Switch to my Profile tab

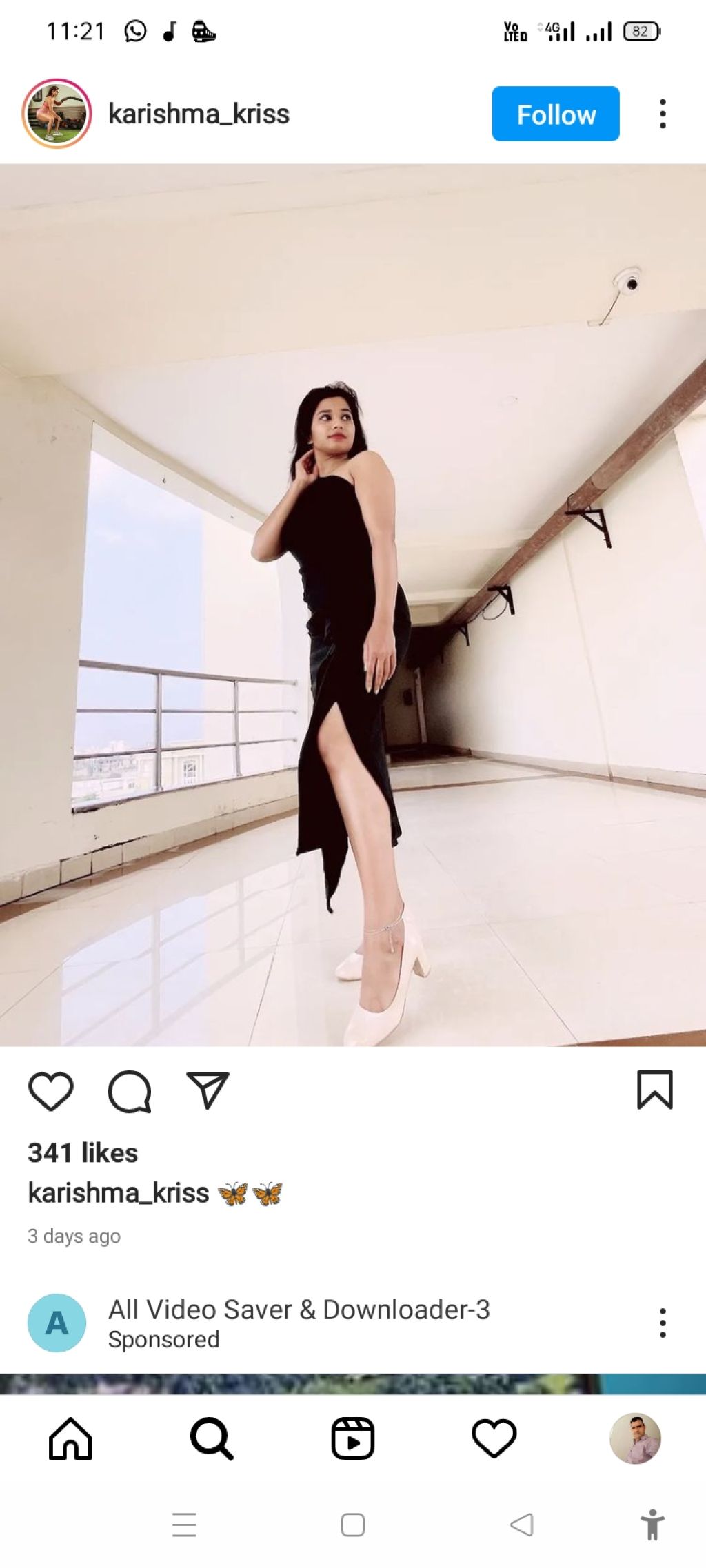point(635,1438)
